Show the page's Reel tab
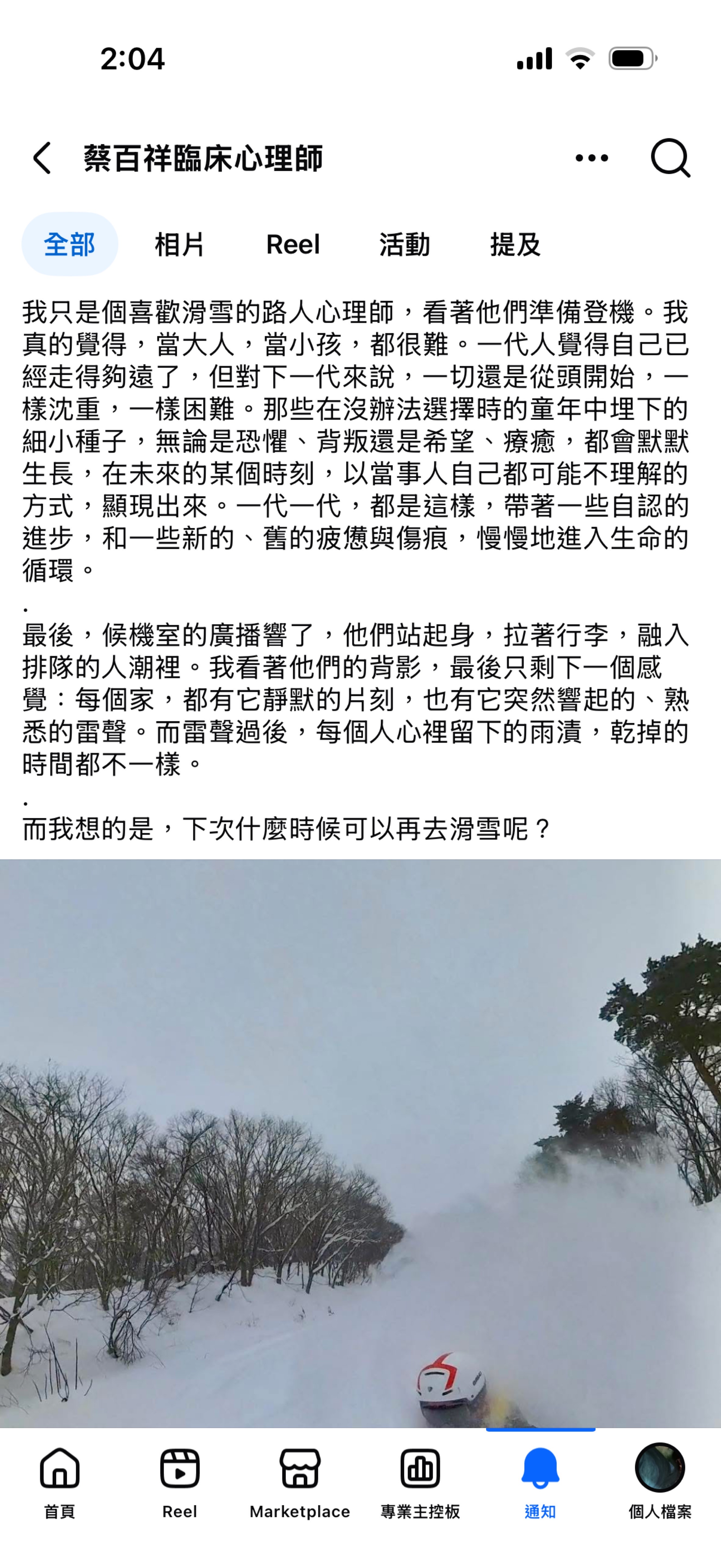 pyautogui.click(x=293, y=245)
